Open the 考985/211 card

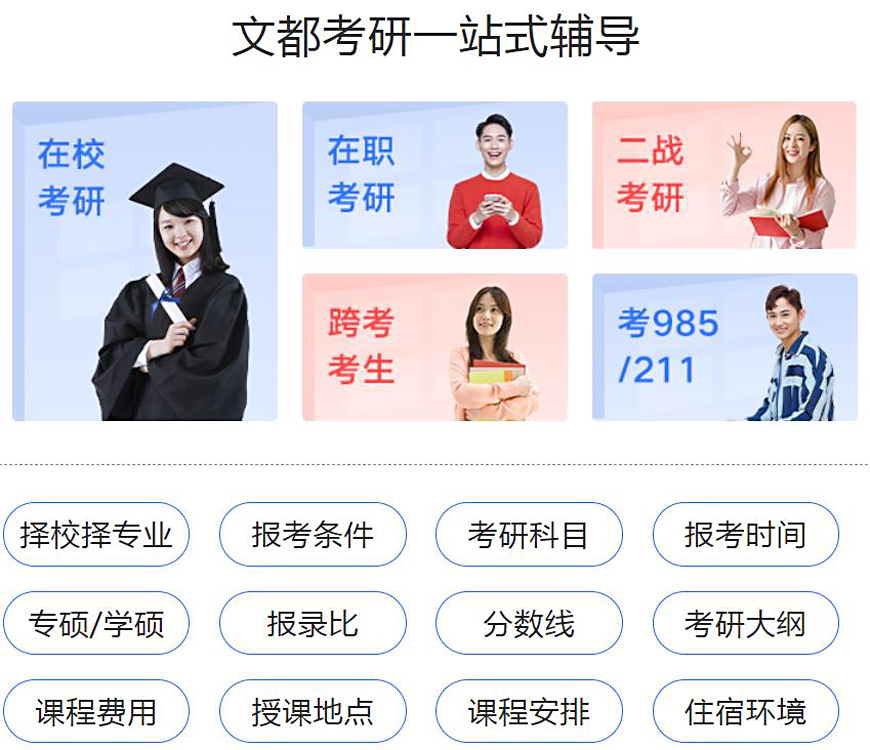pos(724,347)
